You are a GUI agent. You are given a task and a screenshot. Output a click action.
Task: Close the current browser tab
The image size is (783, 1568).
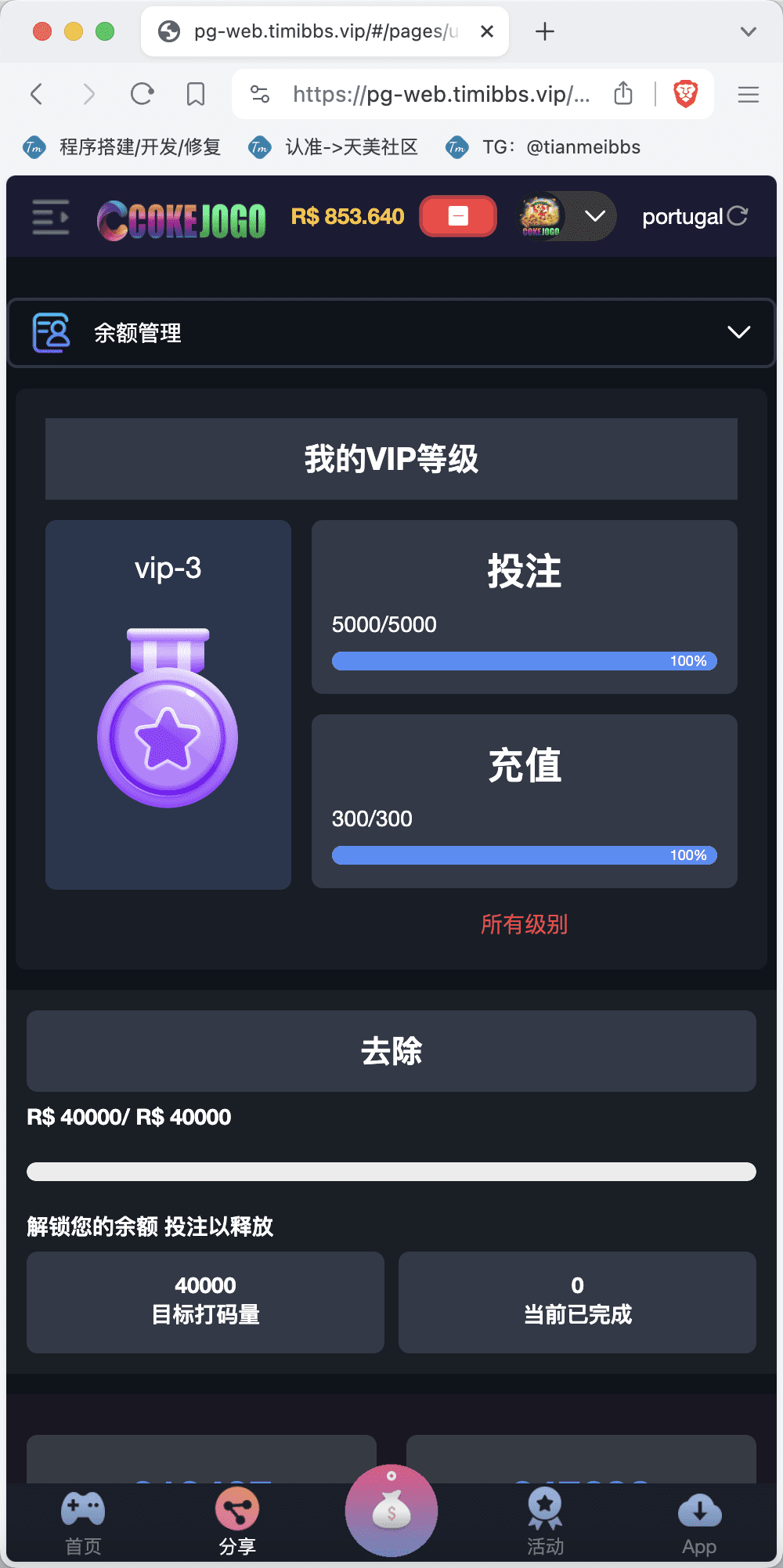tap(487, 31)
